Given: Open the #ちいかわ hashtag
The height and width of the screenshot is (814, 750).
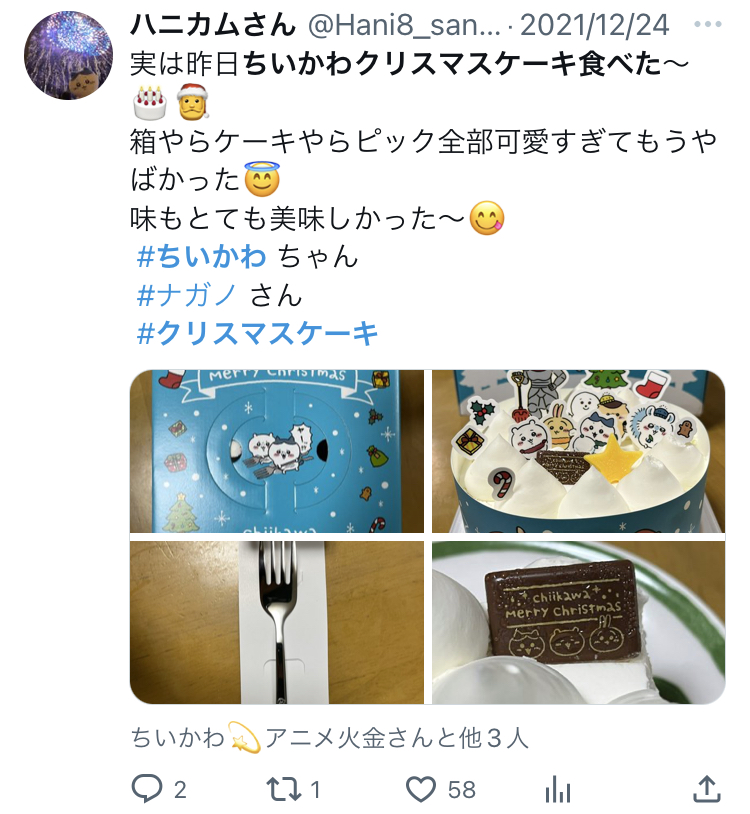Looking at the screenshot, I should coord(202,256).
